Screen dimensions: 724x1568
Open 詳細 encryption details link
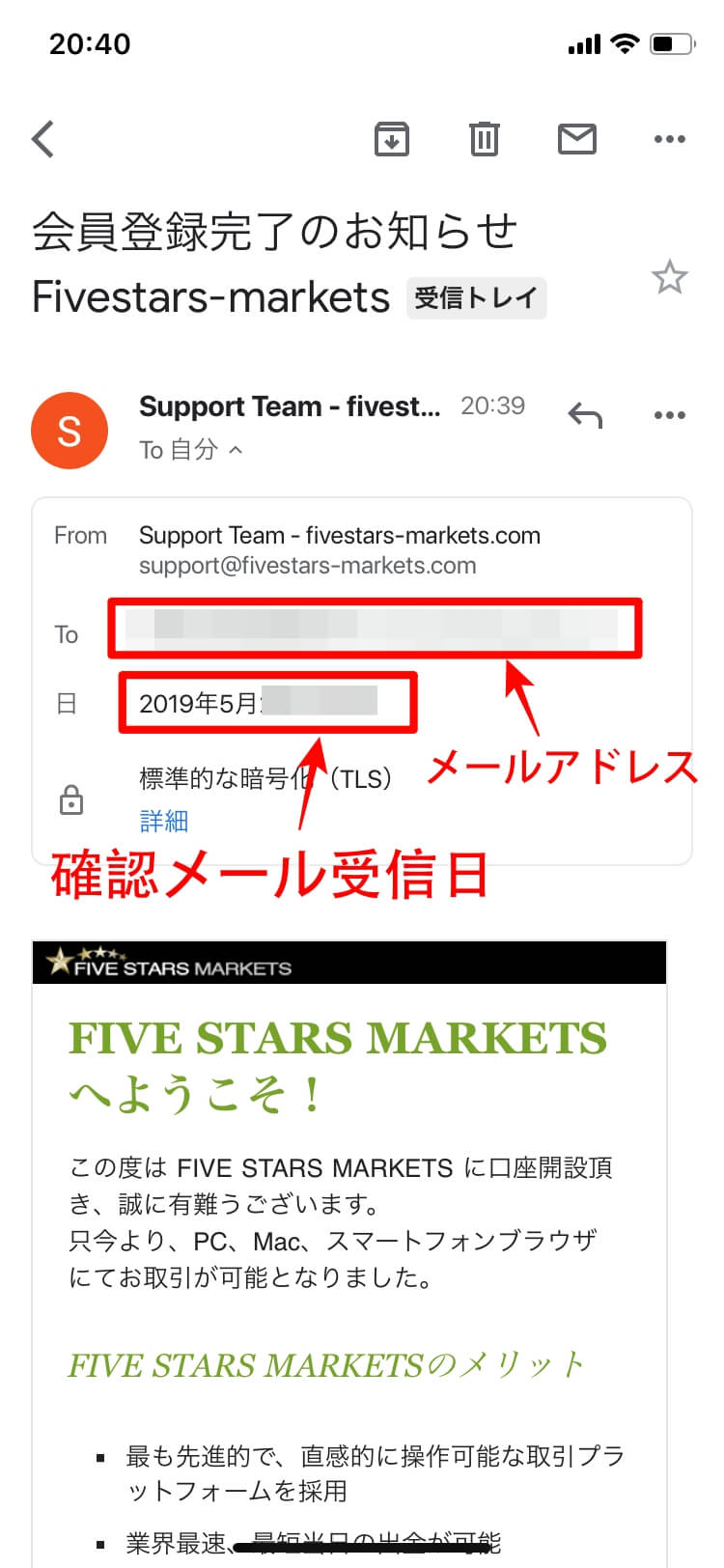coord(163,821)
